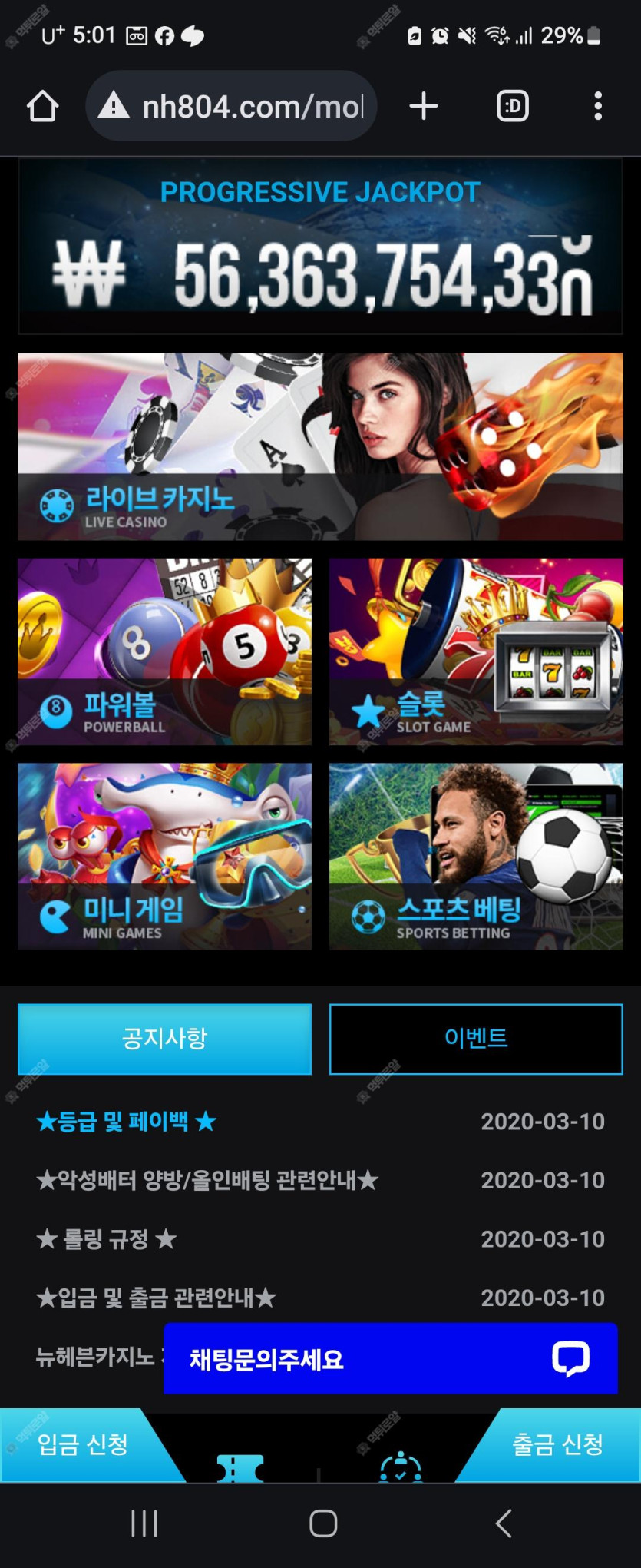The height and width of the screenshot is (1568, 641).
Task: Go back with the system back button
Action: [x=504, y=1523]
